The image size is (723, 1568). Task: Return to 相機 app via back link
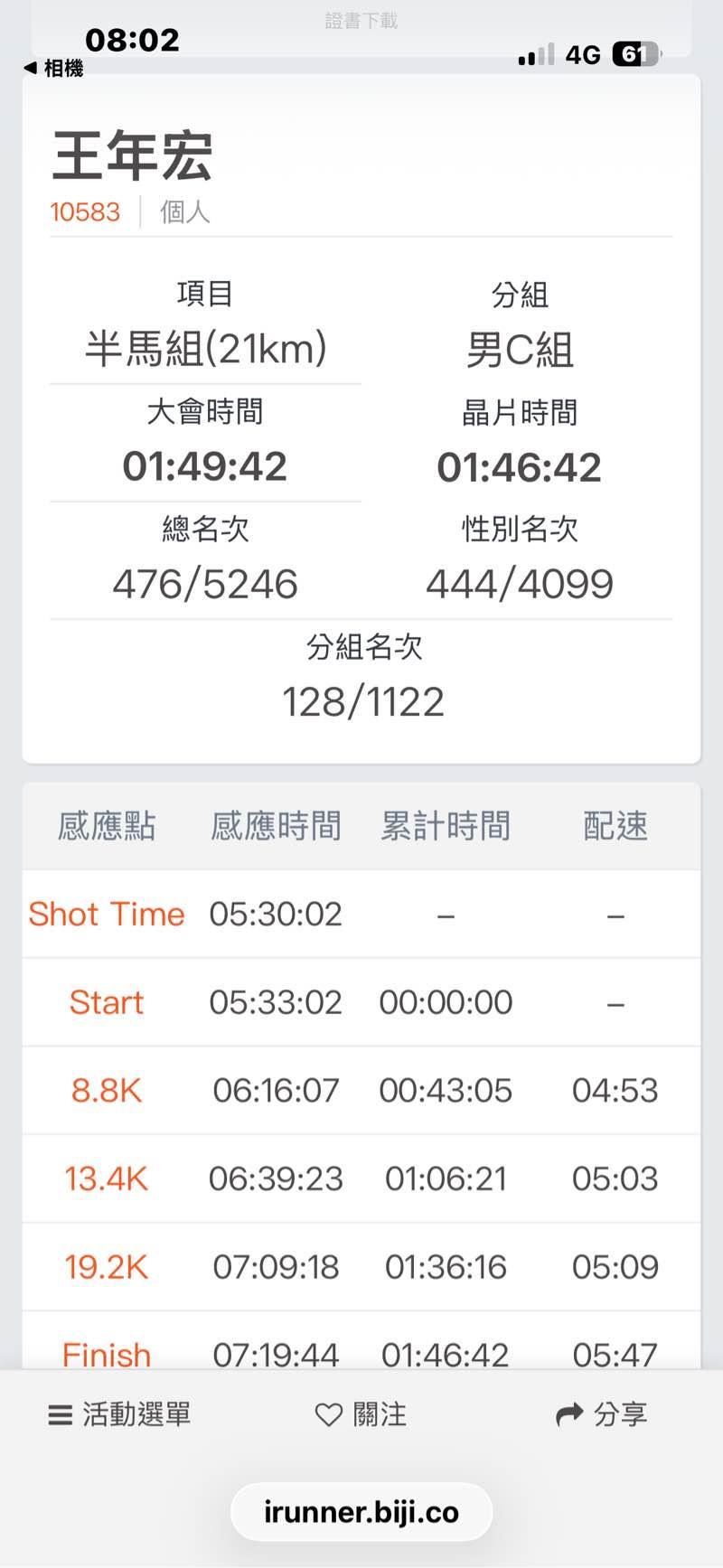(x=53, y=68)
